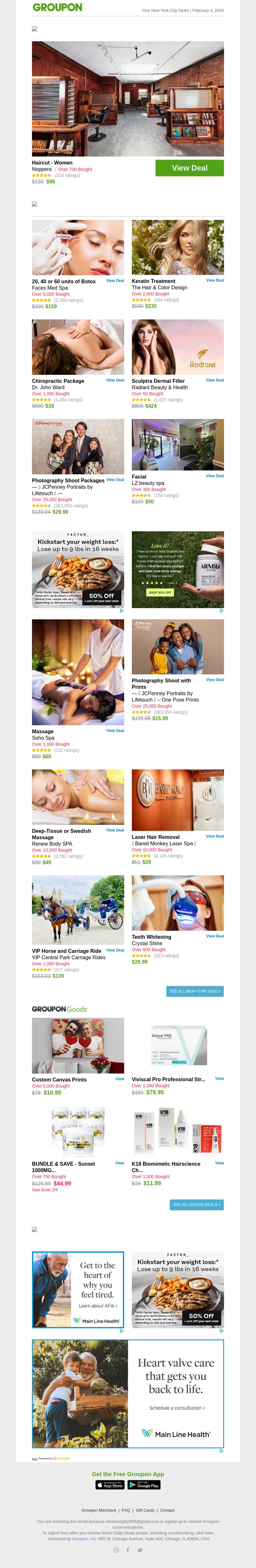
Task: View Deal for VIP Horse and Carriage Ride
Action: (115, 950)
